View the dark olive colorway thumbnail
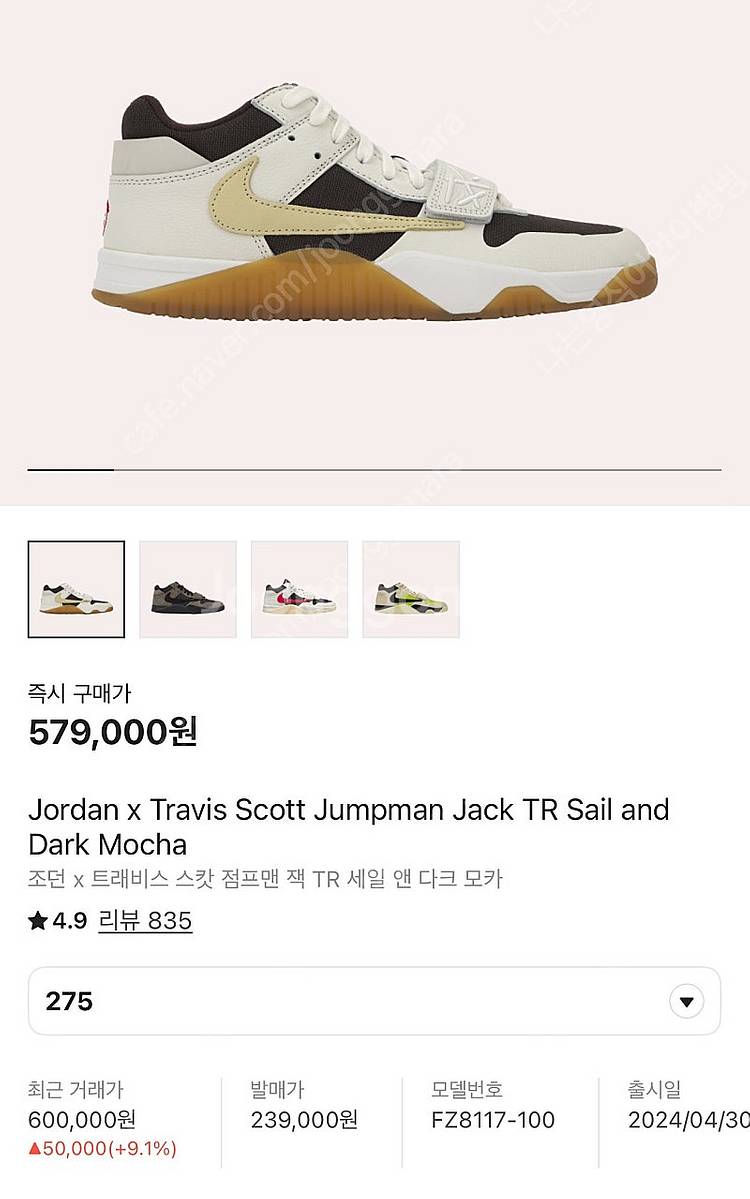 [x=188, y=589]
